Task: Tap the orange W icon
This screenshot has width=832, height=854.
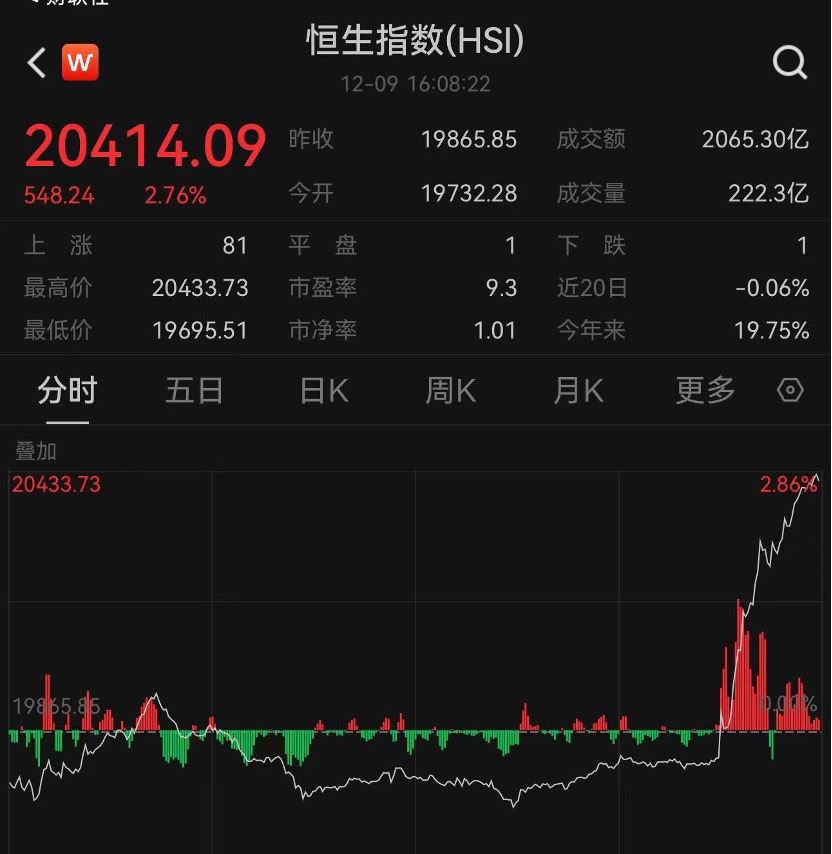Action: coord(80,63)
